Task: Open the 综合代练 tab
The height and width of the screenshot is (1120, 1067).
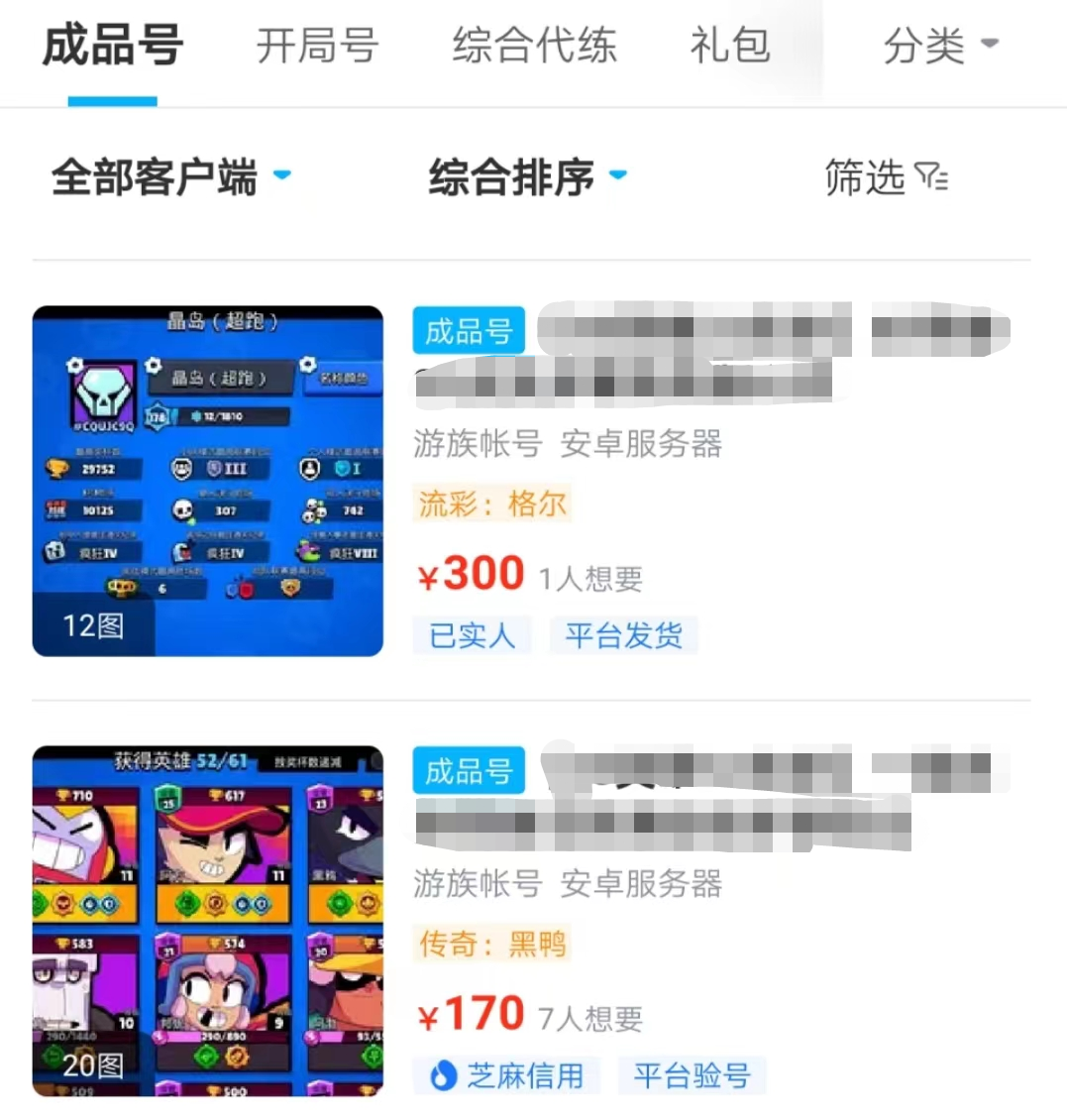Action: pyautogui.click(x=534, y=47)
